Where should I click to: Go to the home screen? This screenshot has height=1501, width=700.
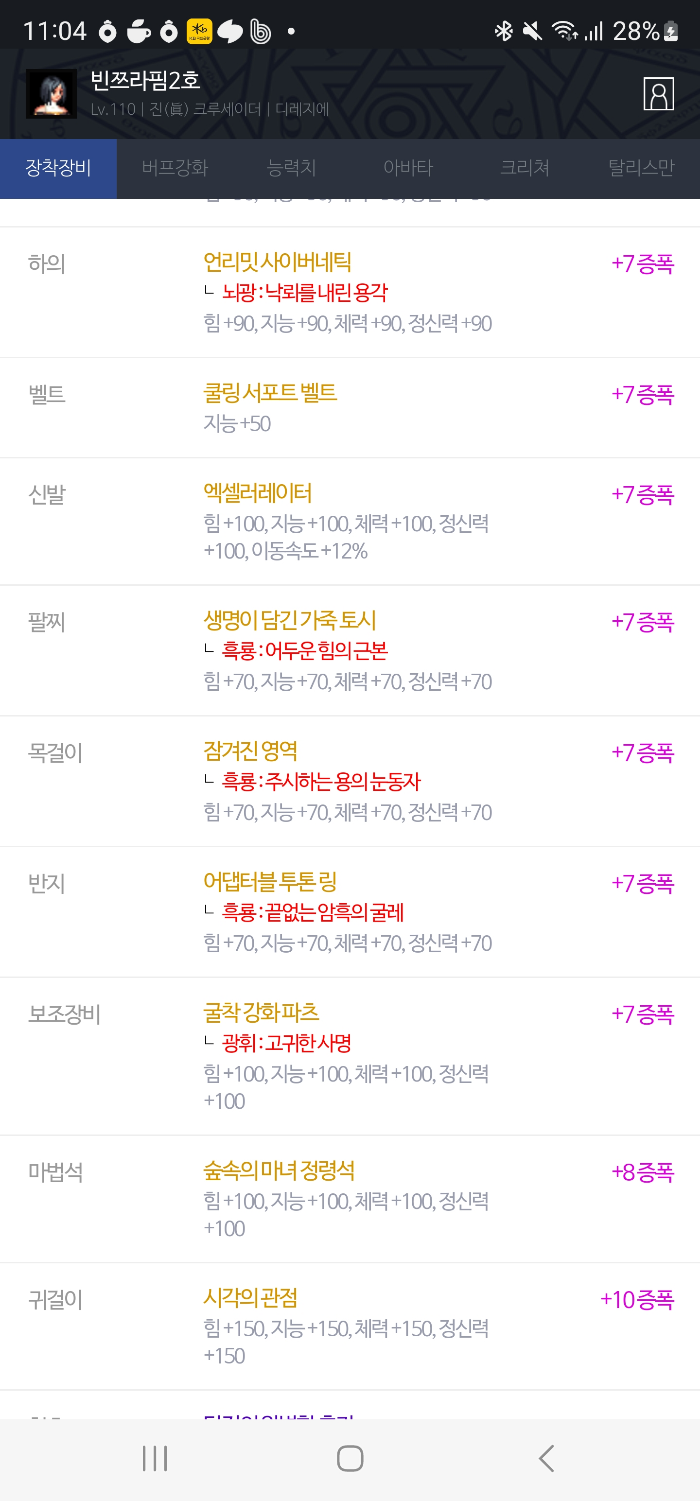350,1459
